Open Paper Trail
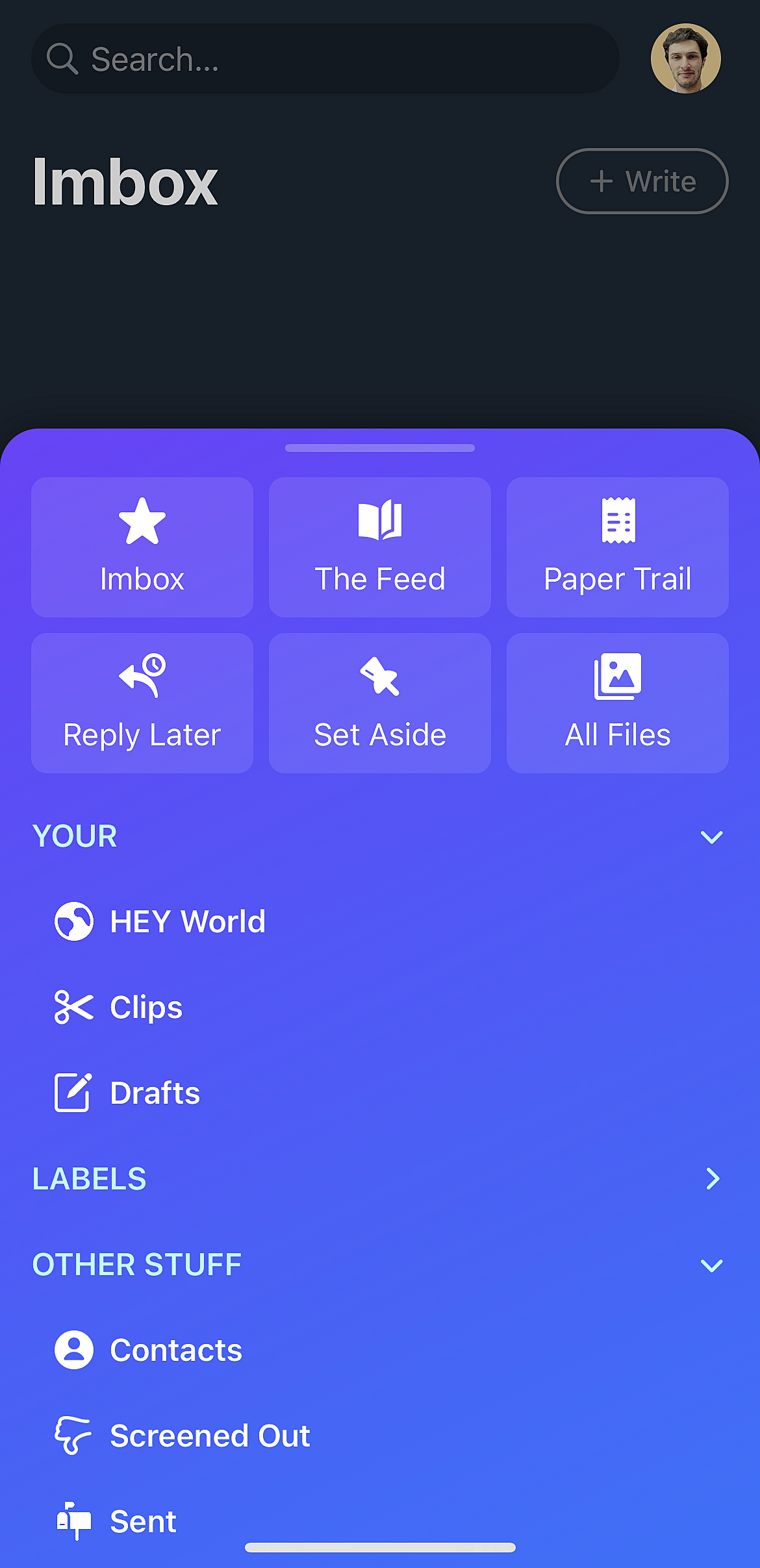 (617, 547)
